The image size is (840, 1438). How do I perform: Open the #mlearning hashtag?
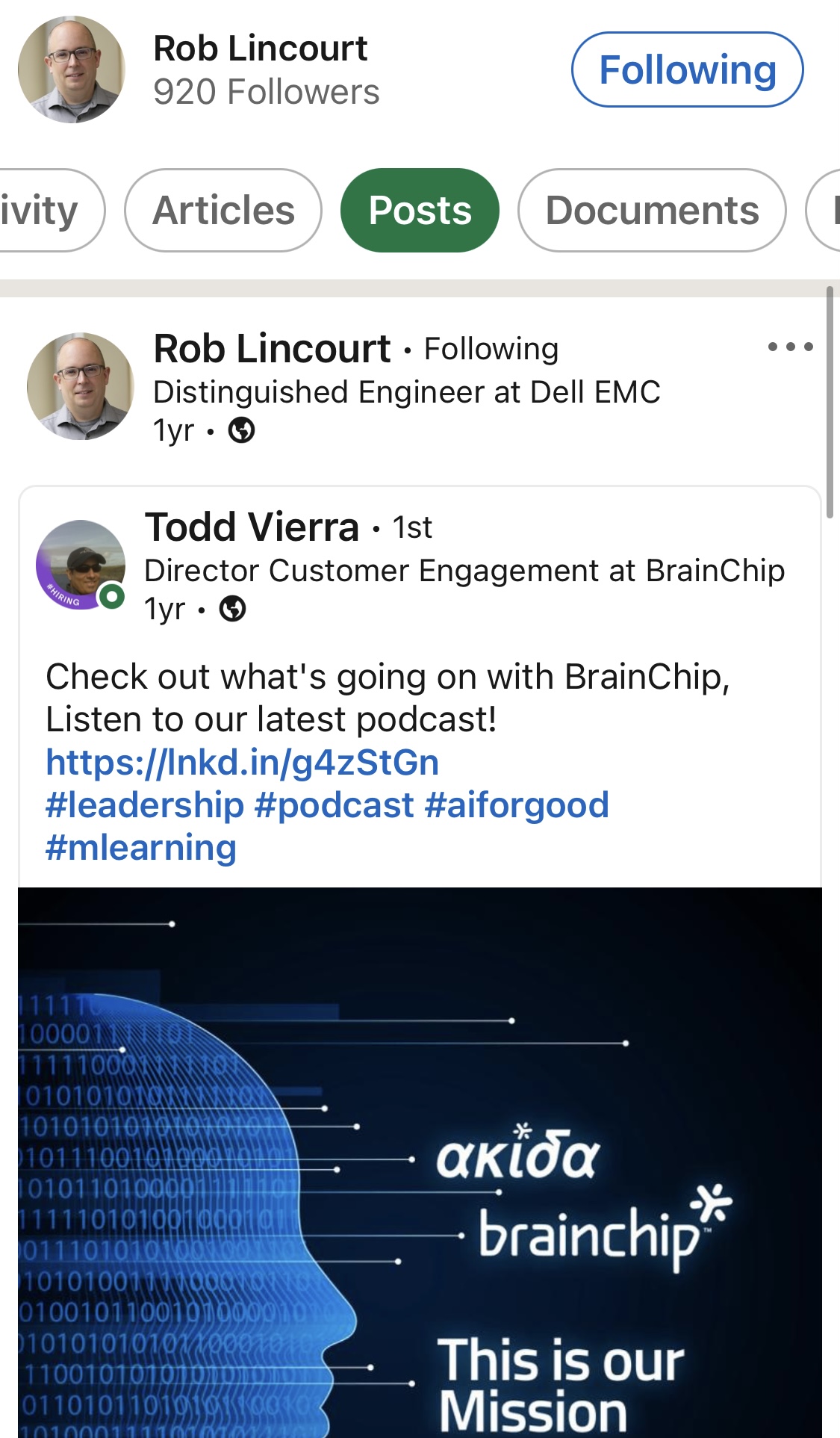pos(141,848)
